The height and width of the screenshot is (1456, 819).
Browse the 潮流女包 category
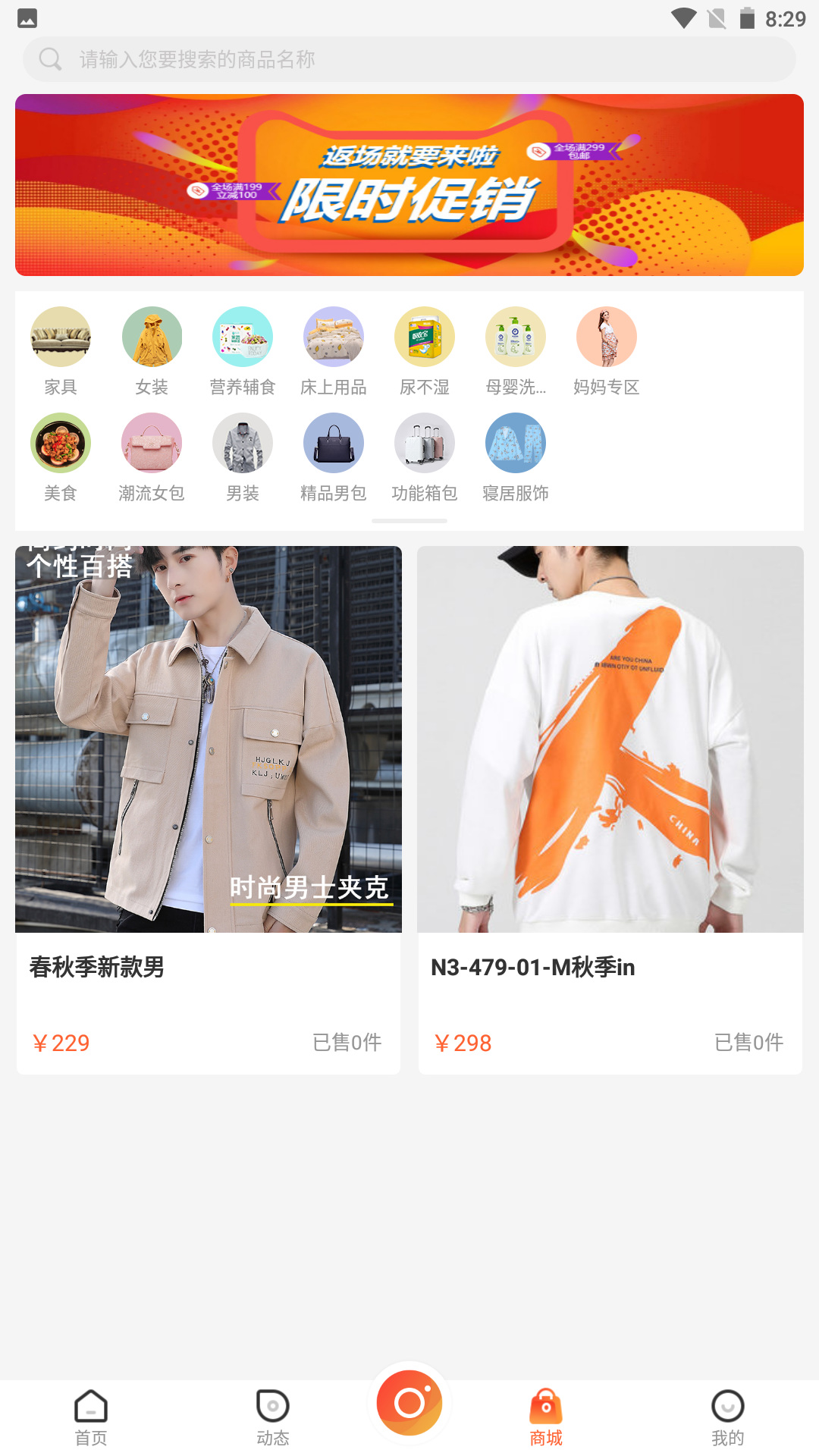click(x=152, y=457)
